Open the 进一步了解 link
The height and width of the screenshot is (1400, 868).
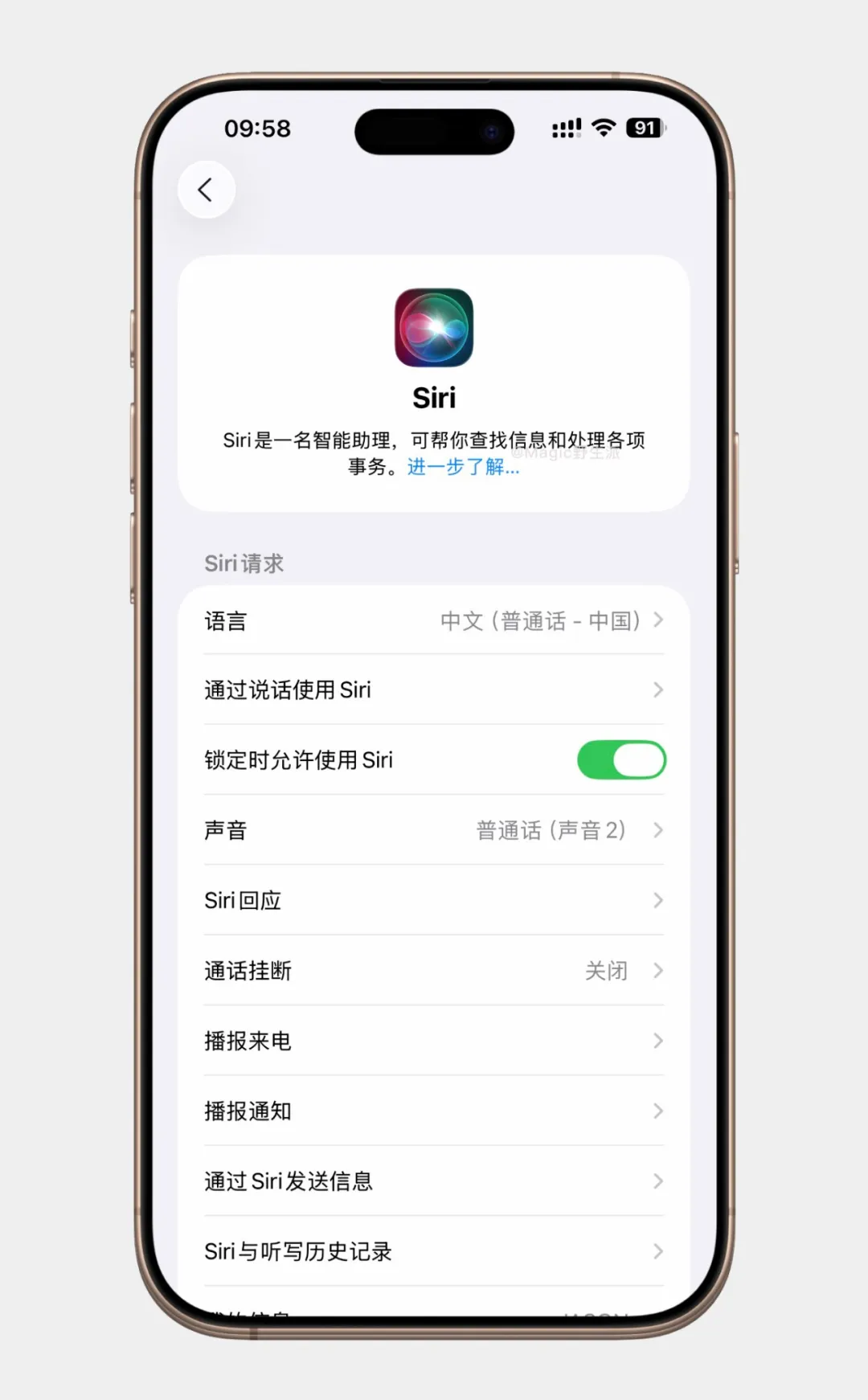[464, 467]
